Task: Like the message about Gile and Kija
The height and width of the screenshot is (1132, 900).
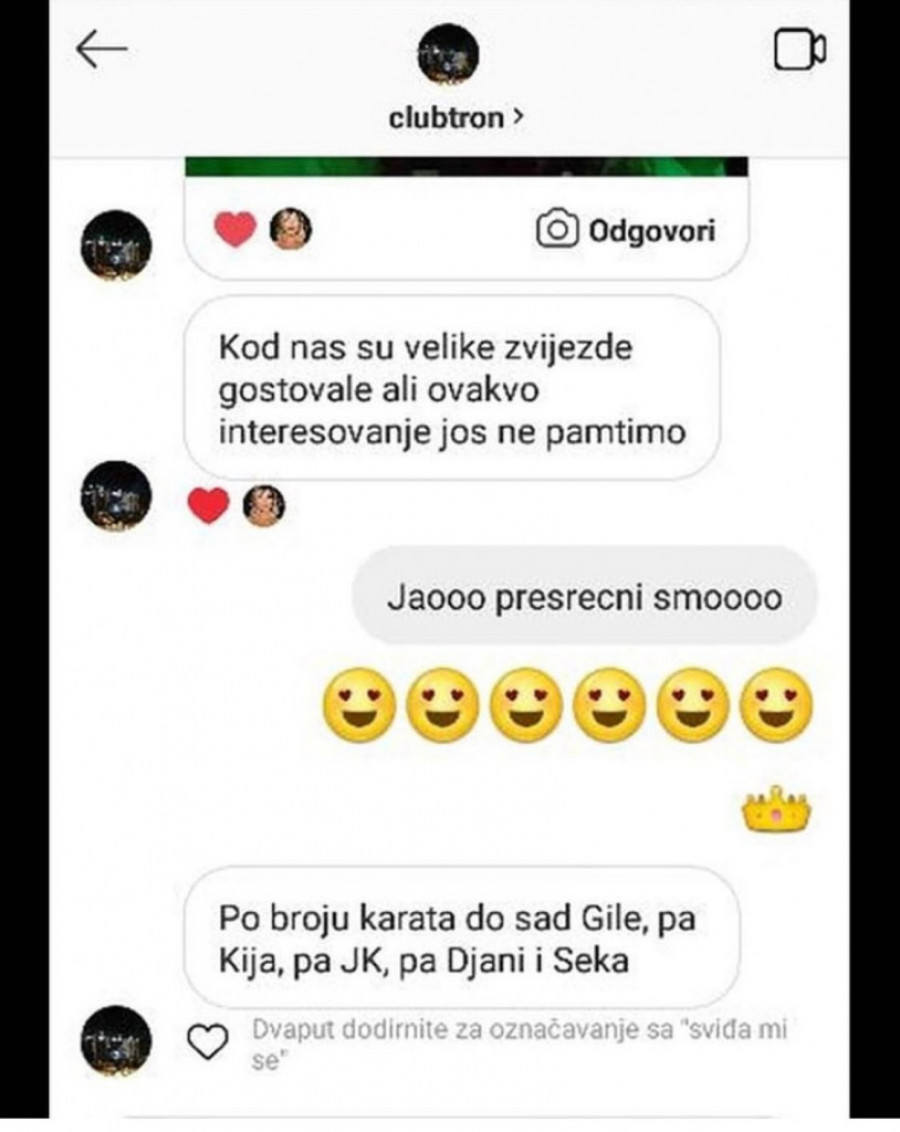Action: [x=207, y=1043]
